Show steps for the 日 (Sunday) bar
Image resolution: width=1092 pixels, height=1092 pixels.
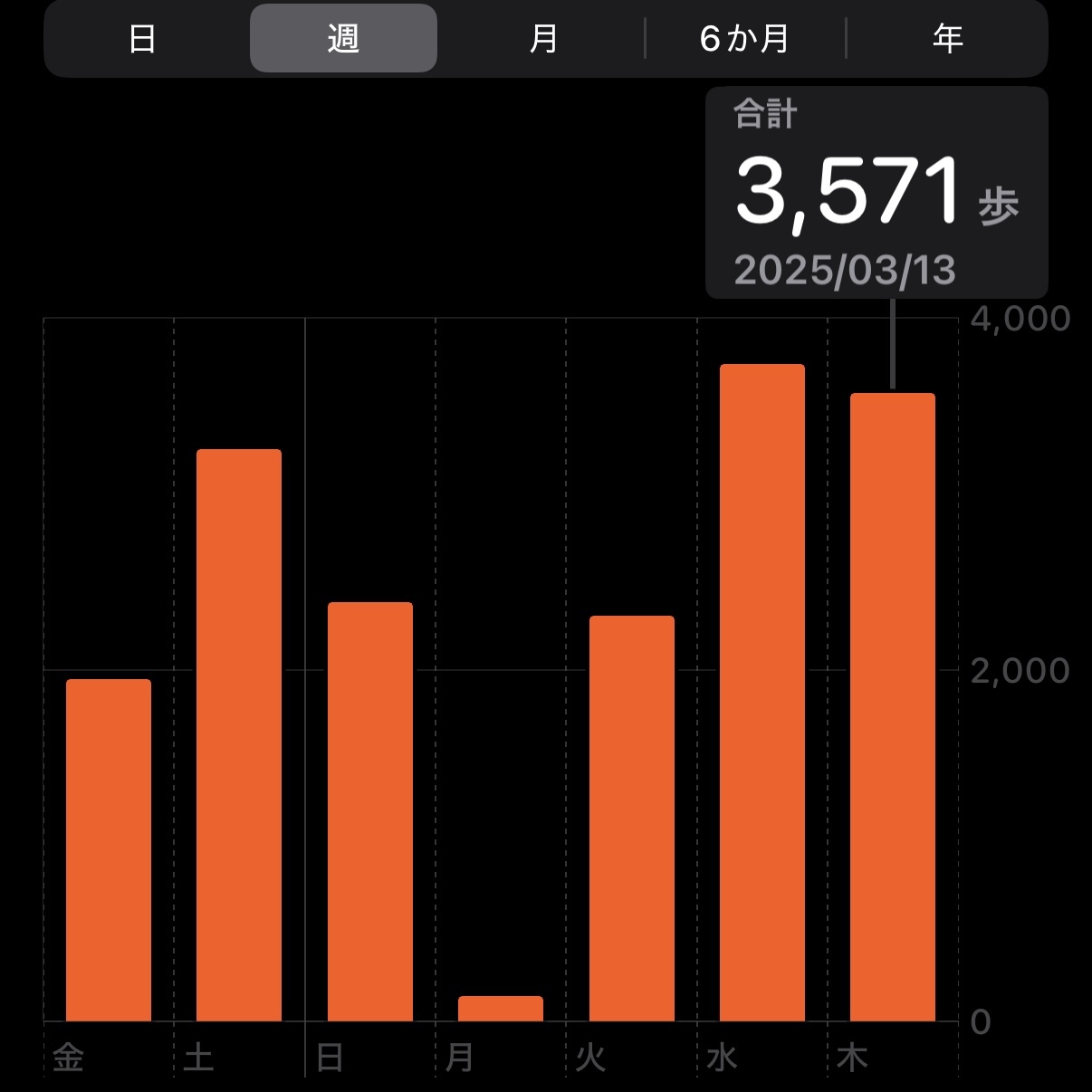(x=370, y=811)
